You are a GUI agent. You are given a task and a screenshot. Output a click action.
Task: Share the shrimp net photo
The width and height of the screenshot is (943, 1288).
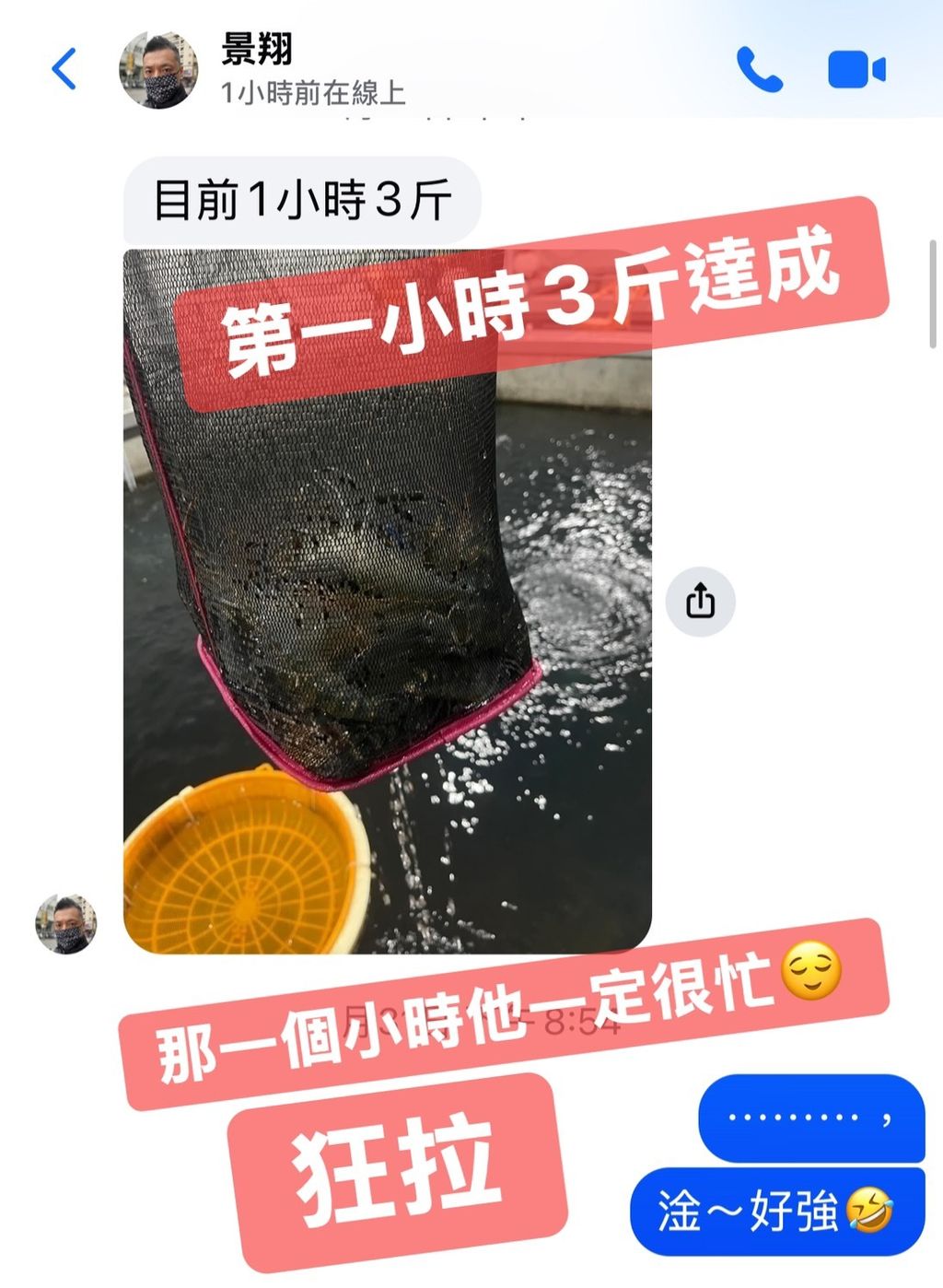click(700, 602)
